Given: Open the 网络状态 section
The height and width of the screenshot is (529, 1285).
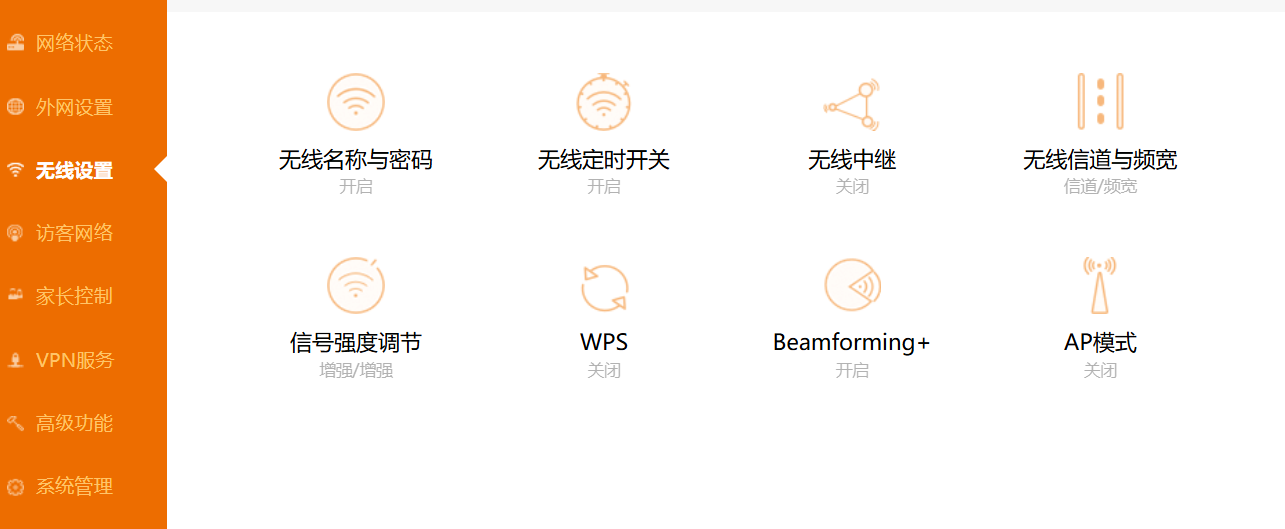Looking at the screenshot, I should pos(73,44).
